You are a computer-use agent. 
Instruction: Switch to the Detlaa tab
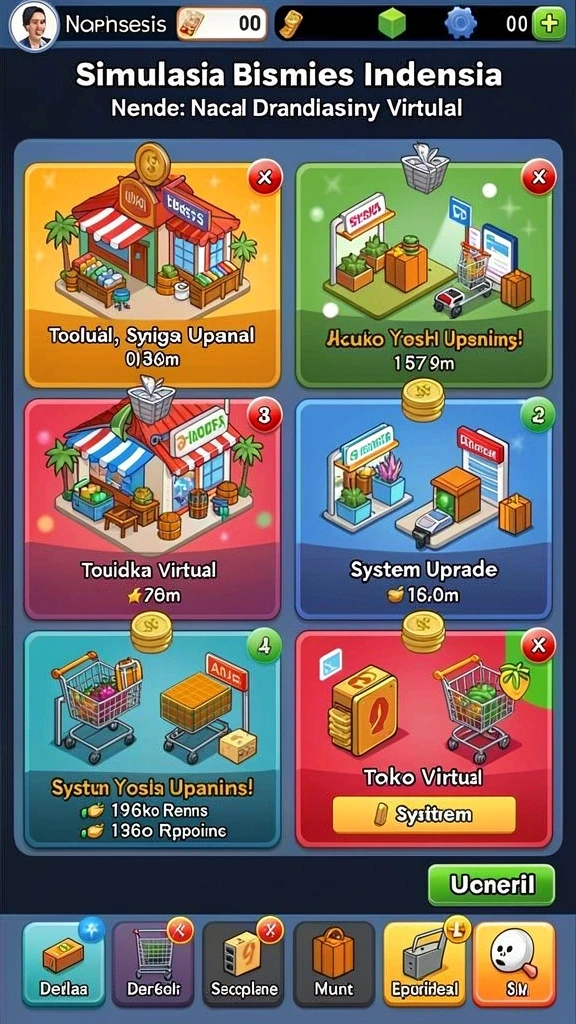[x=63, y=964]
